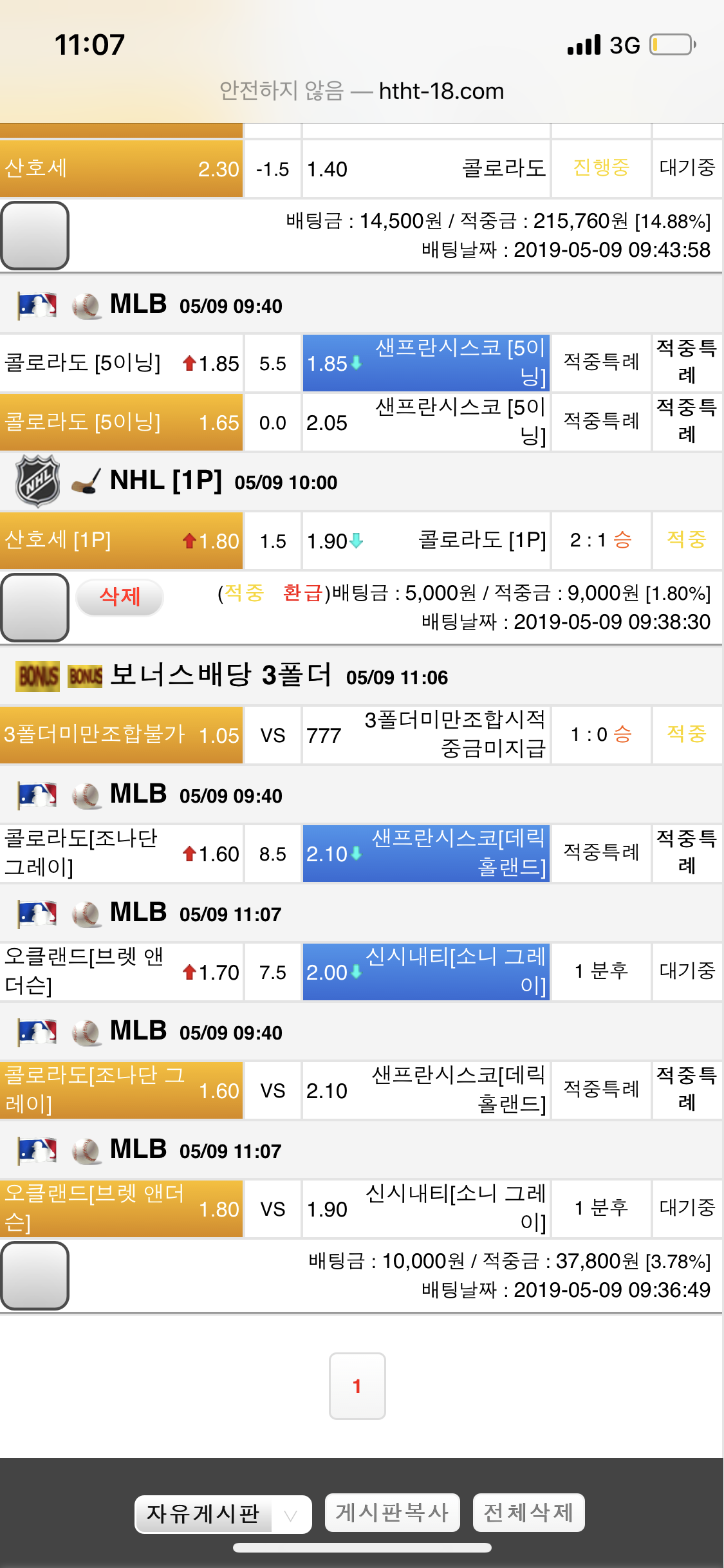Tap the 삭제 button to delete the bet
This screenshot has height=1568, width=724.
click(x=120, y=596)
